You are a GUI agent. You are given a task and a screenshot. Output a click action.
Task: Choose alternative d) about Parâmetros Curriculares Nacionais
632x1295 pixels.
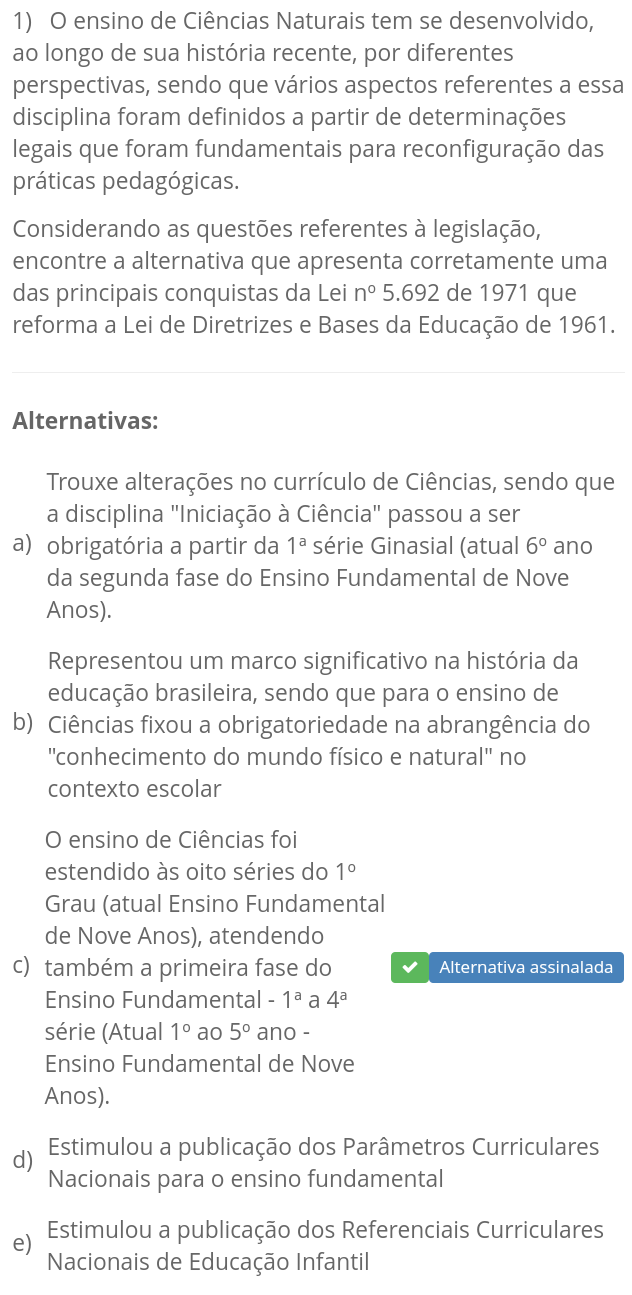322,1162
